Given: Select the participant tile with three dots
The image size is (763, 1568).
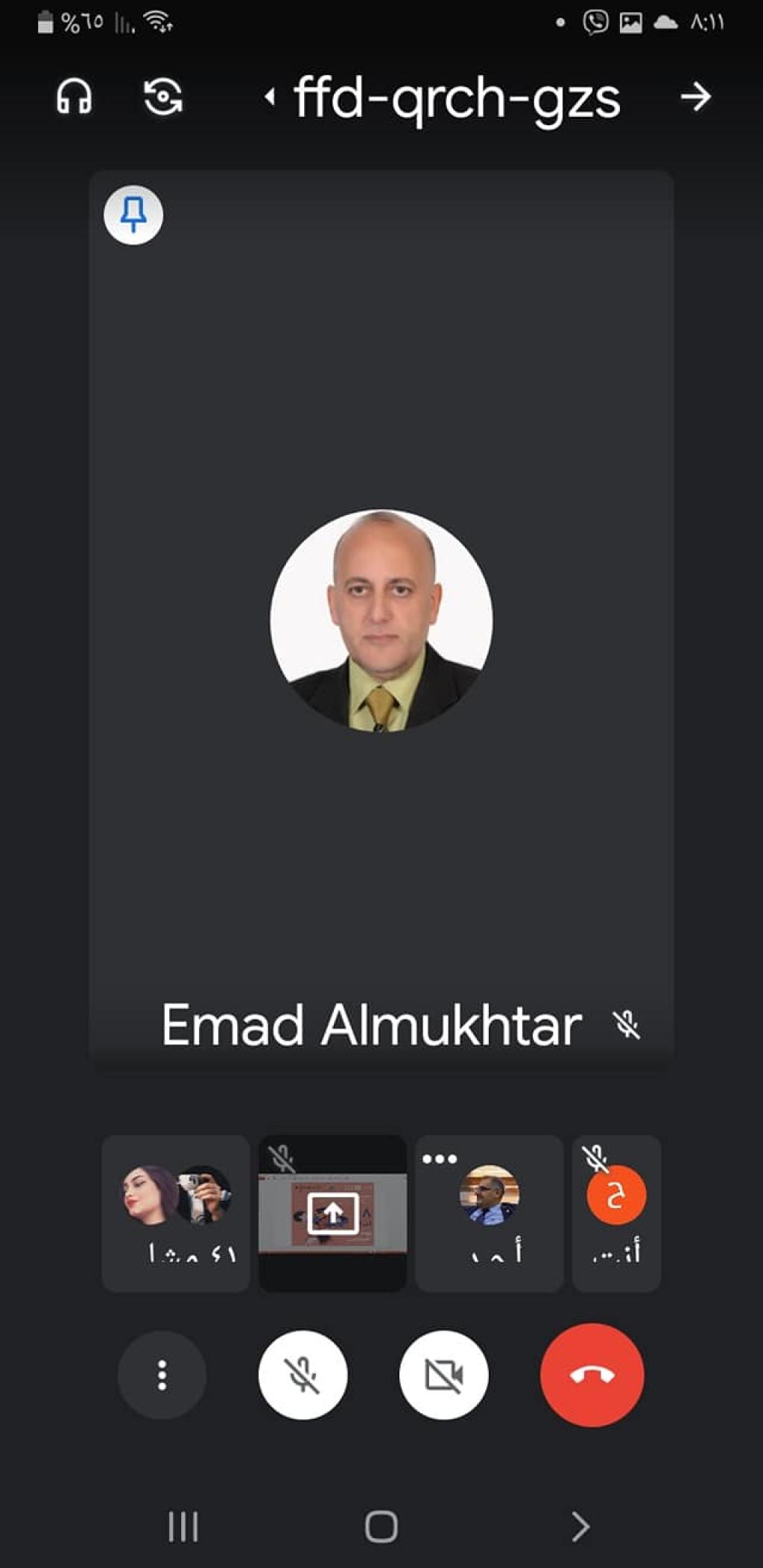Looking at the screenshot, I should coord(489,1213).
